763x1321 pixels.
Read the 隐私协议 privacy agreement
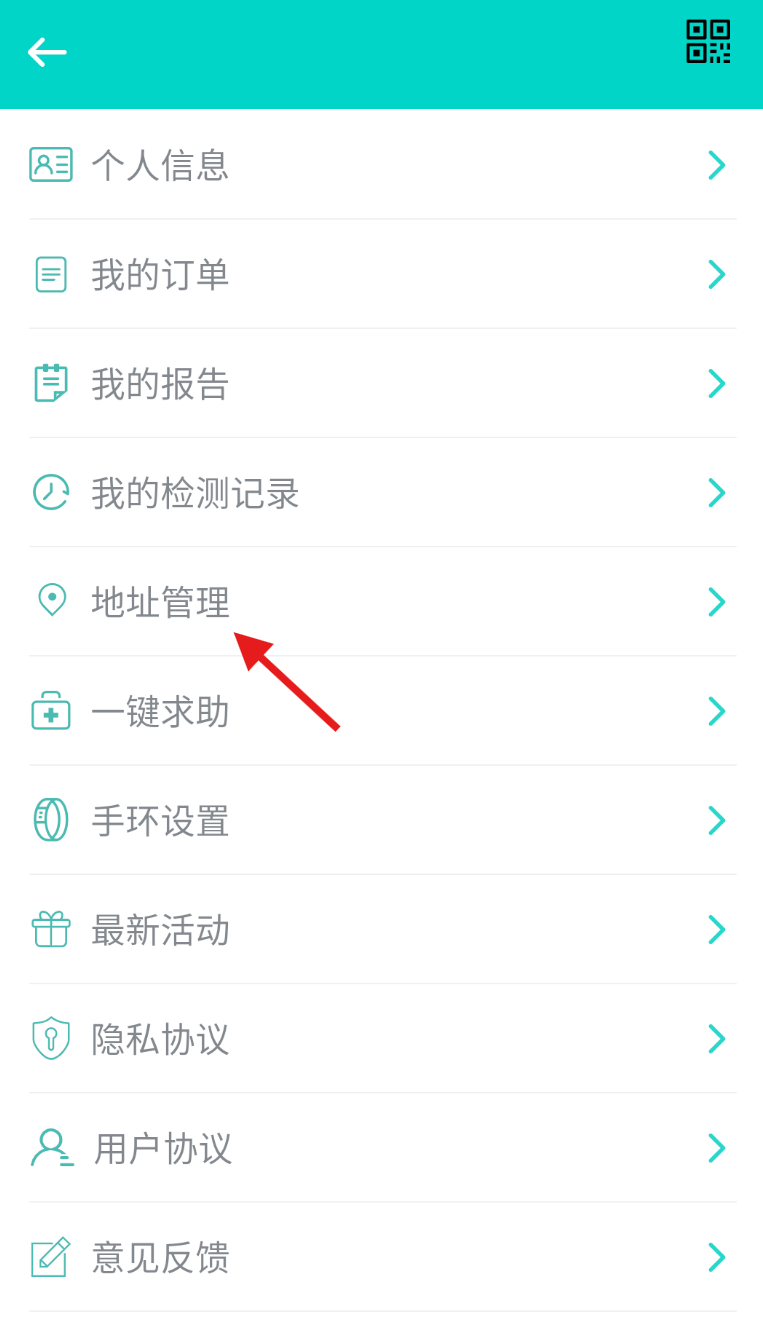click(381, 1039)
